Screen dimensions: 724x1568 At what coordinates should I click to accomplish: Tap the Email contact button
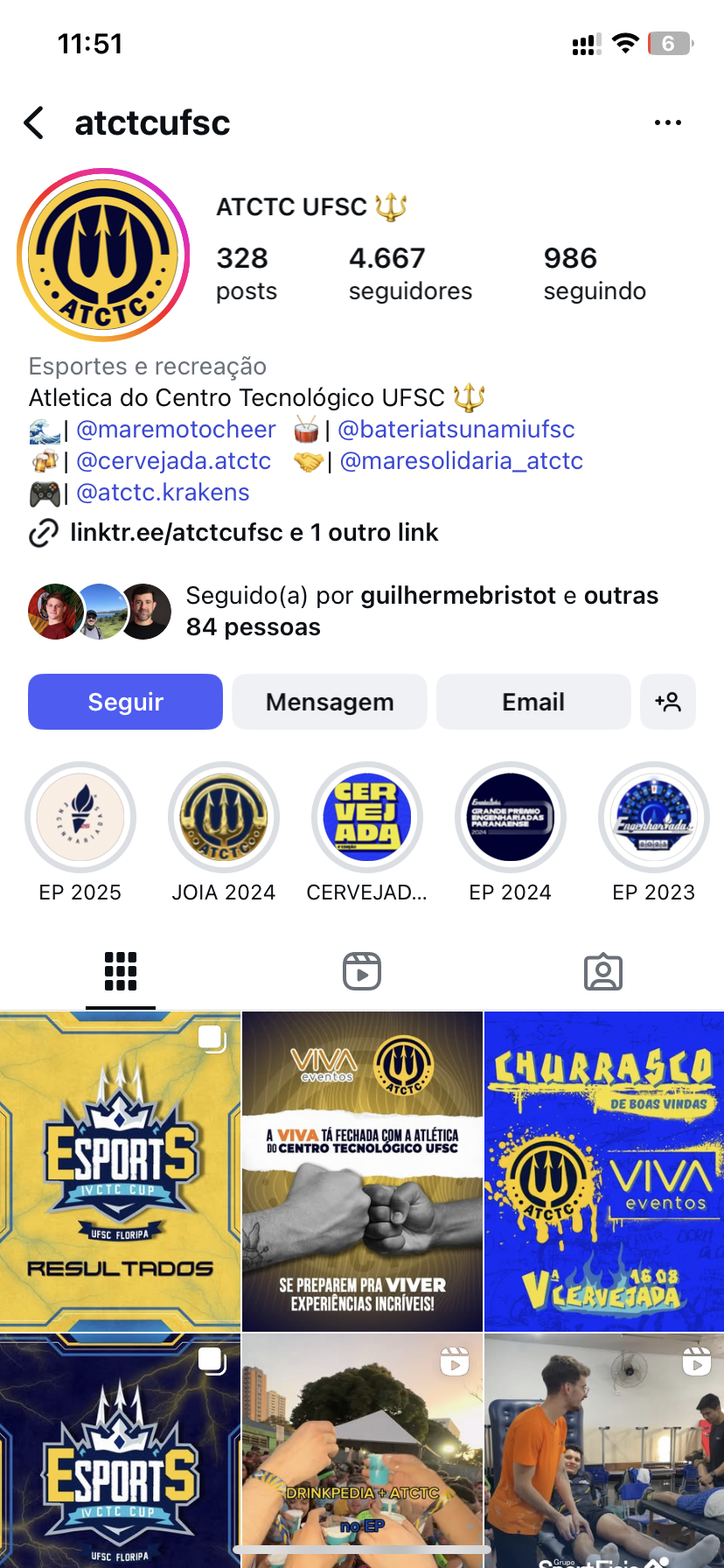coord(533,702)
